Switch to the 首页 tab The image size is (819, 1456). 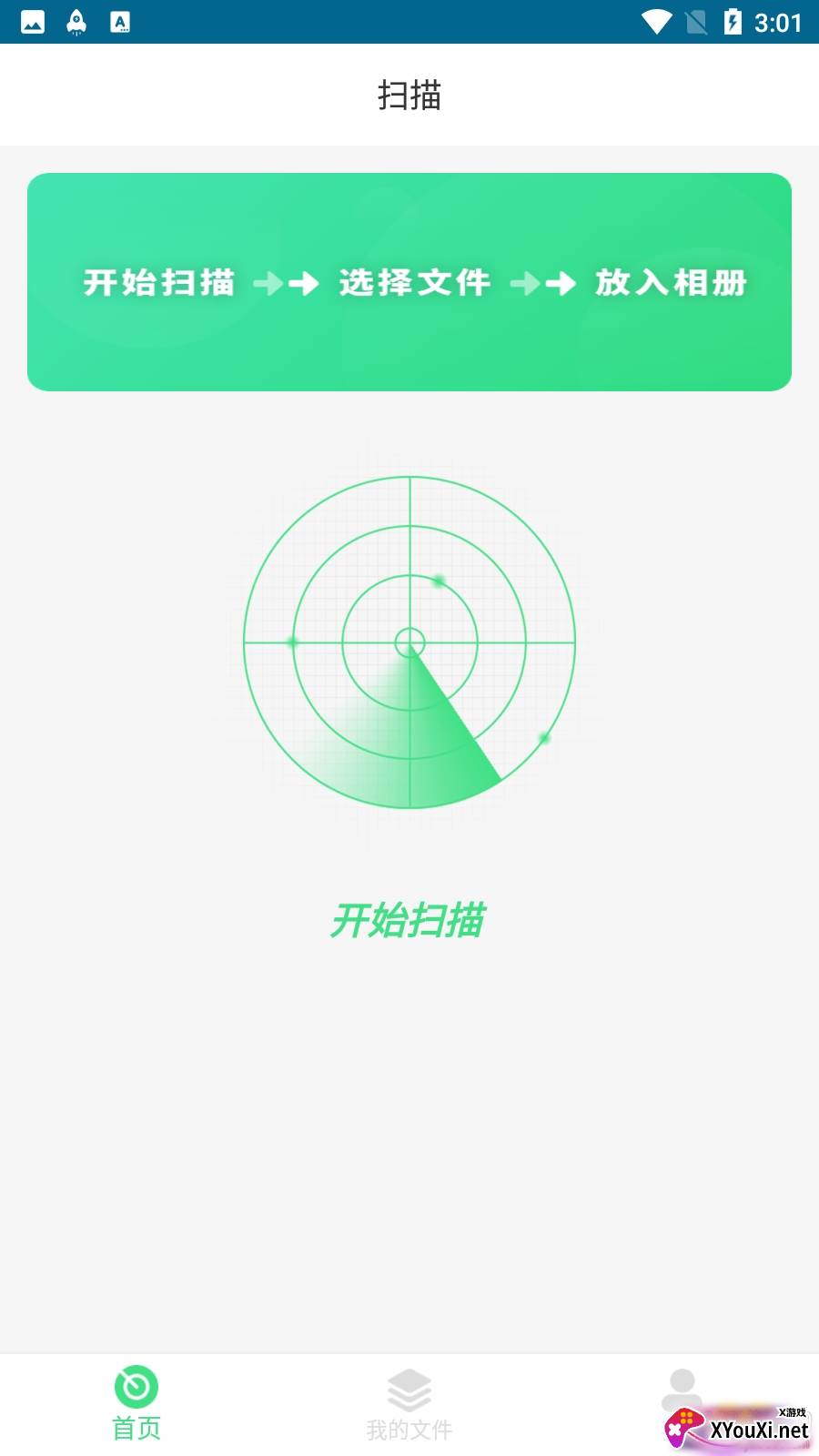coord(136,1404)
